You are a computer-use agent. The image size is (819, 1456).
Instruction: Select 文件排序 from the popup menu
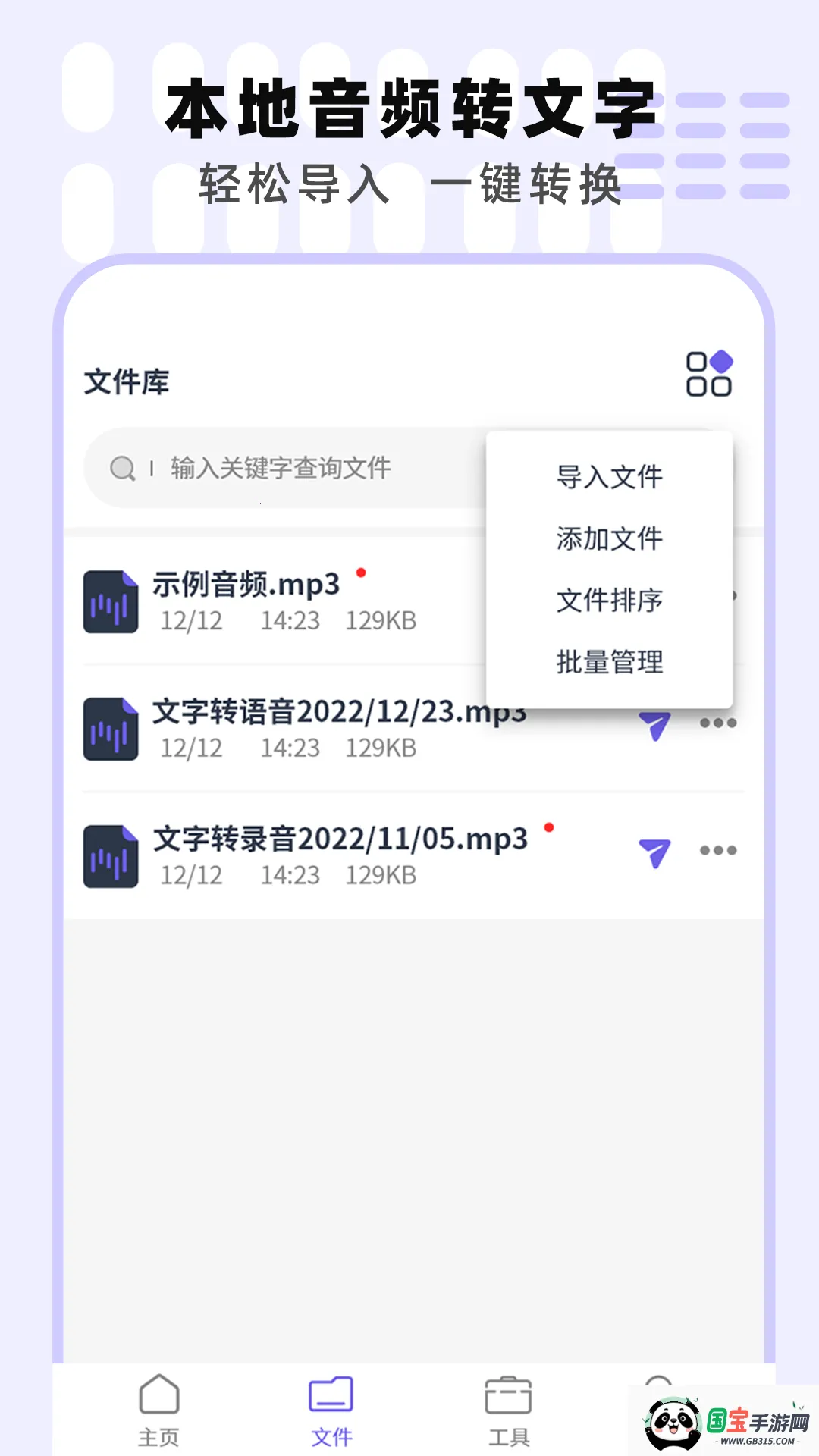(x=607, y=600)
